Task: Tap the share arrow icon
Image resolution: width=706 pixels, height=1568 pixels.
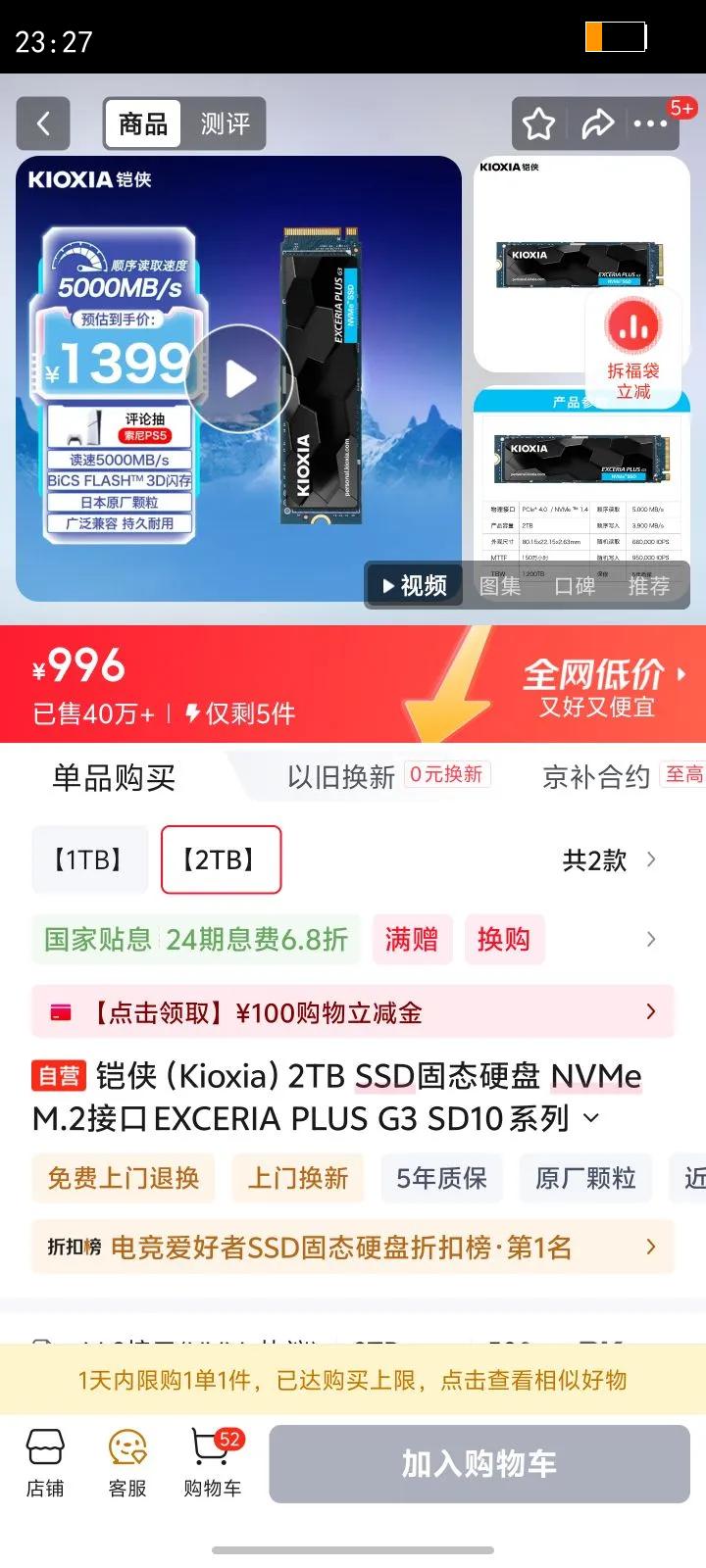Action: point(597,123)
